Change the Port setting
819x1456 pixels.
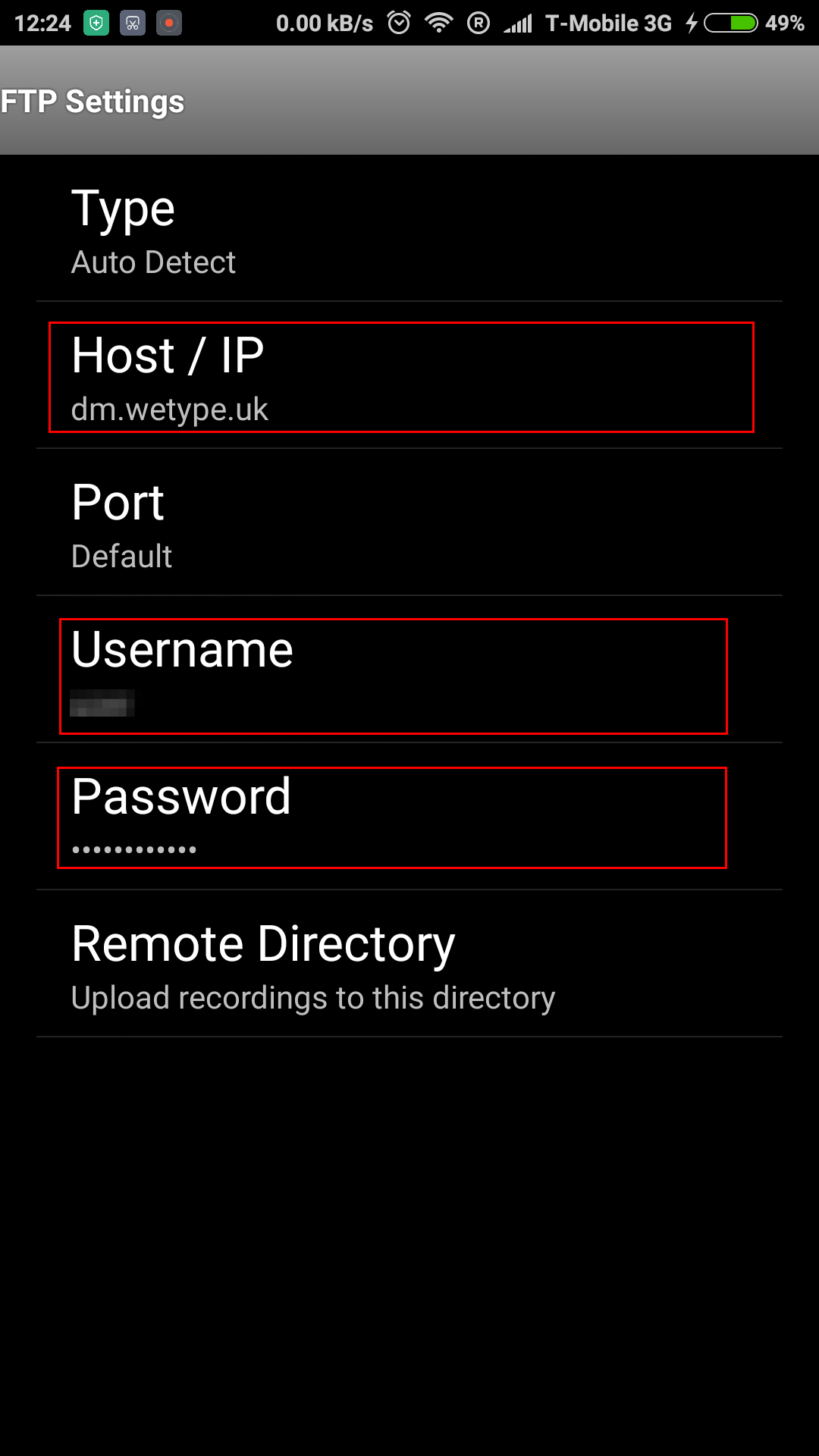(x=409, y=522)
